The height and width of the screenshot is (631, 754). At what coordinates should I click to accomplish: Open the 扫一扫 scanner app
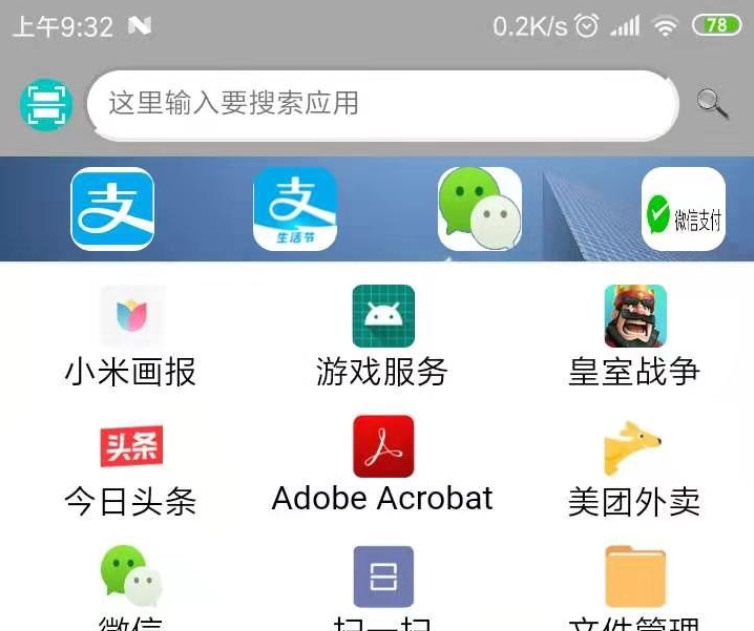(383, 577)
